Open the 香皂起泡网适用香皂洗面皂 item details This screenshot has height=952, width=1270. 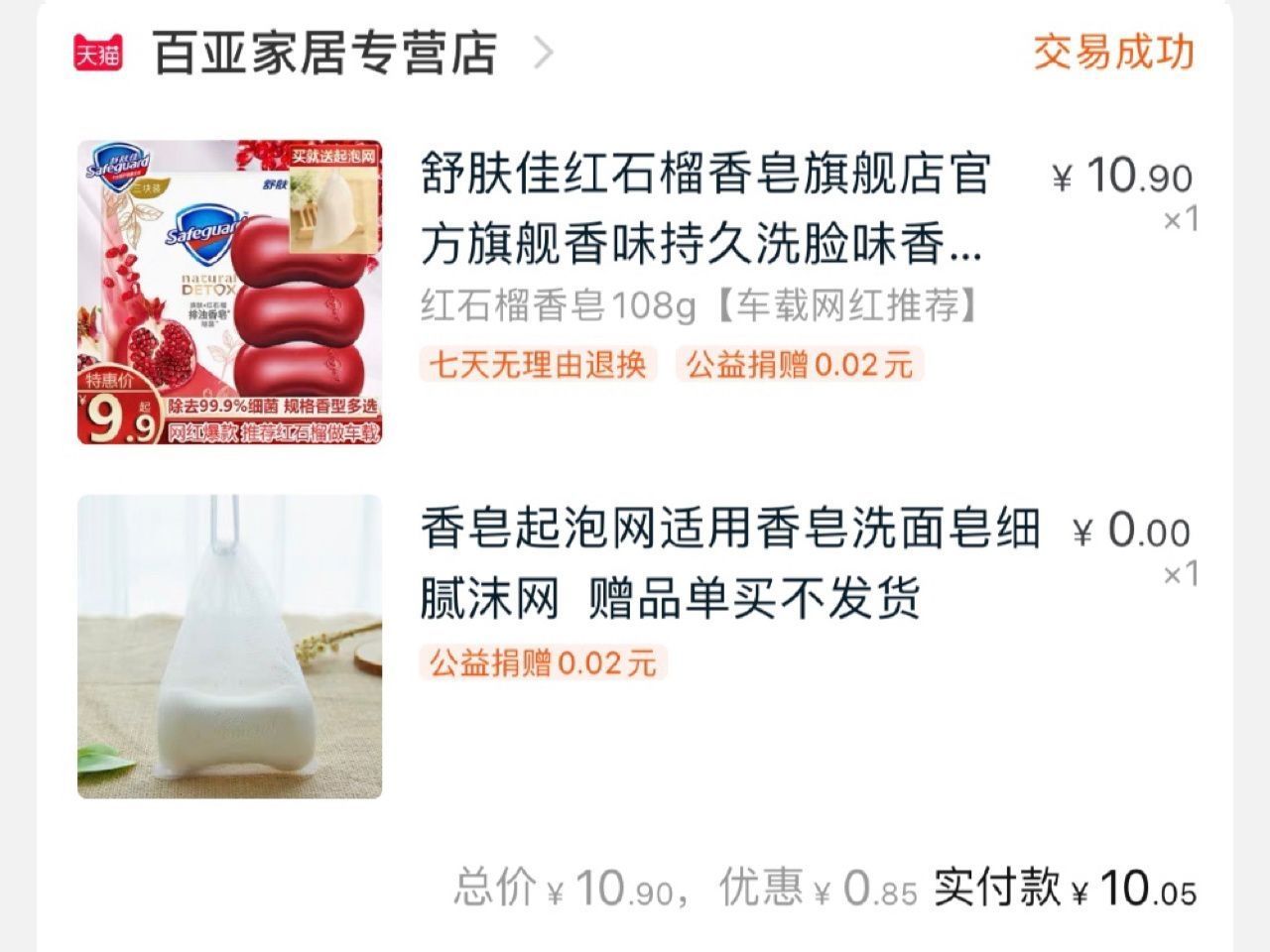(729, 563)
